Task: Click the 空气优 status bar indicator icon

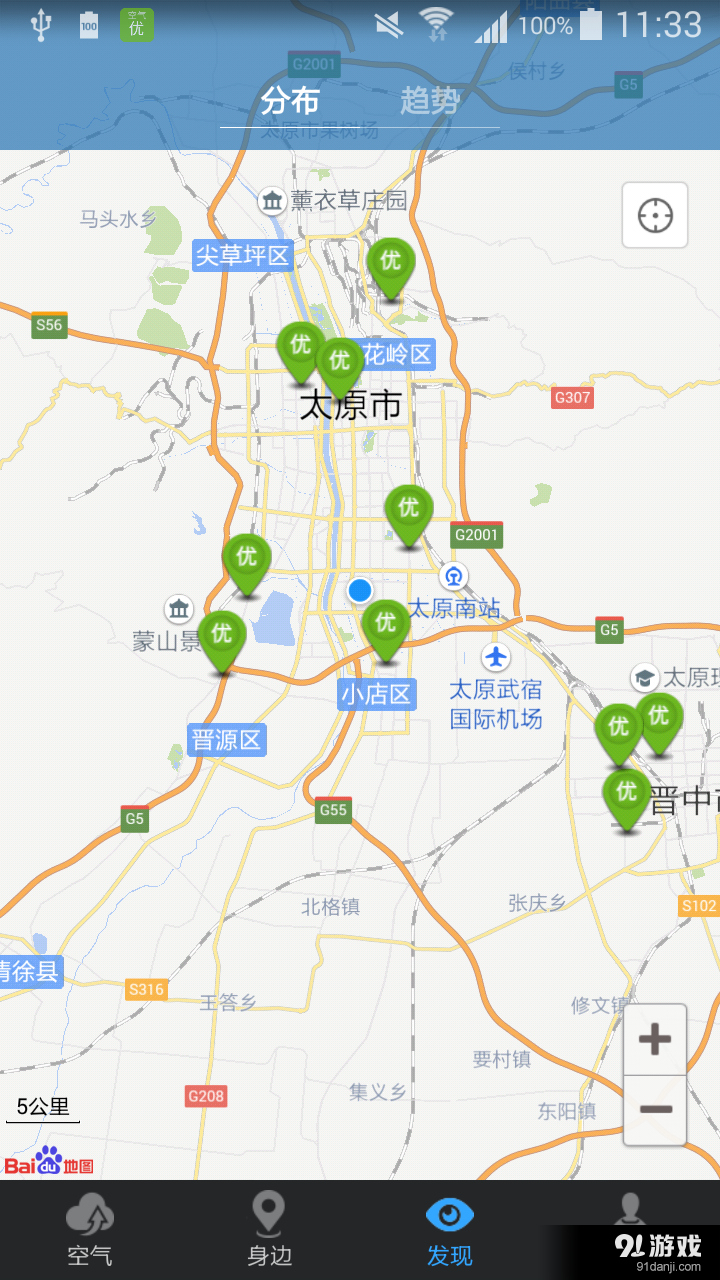Action: pos(136,22)
